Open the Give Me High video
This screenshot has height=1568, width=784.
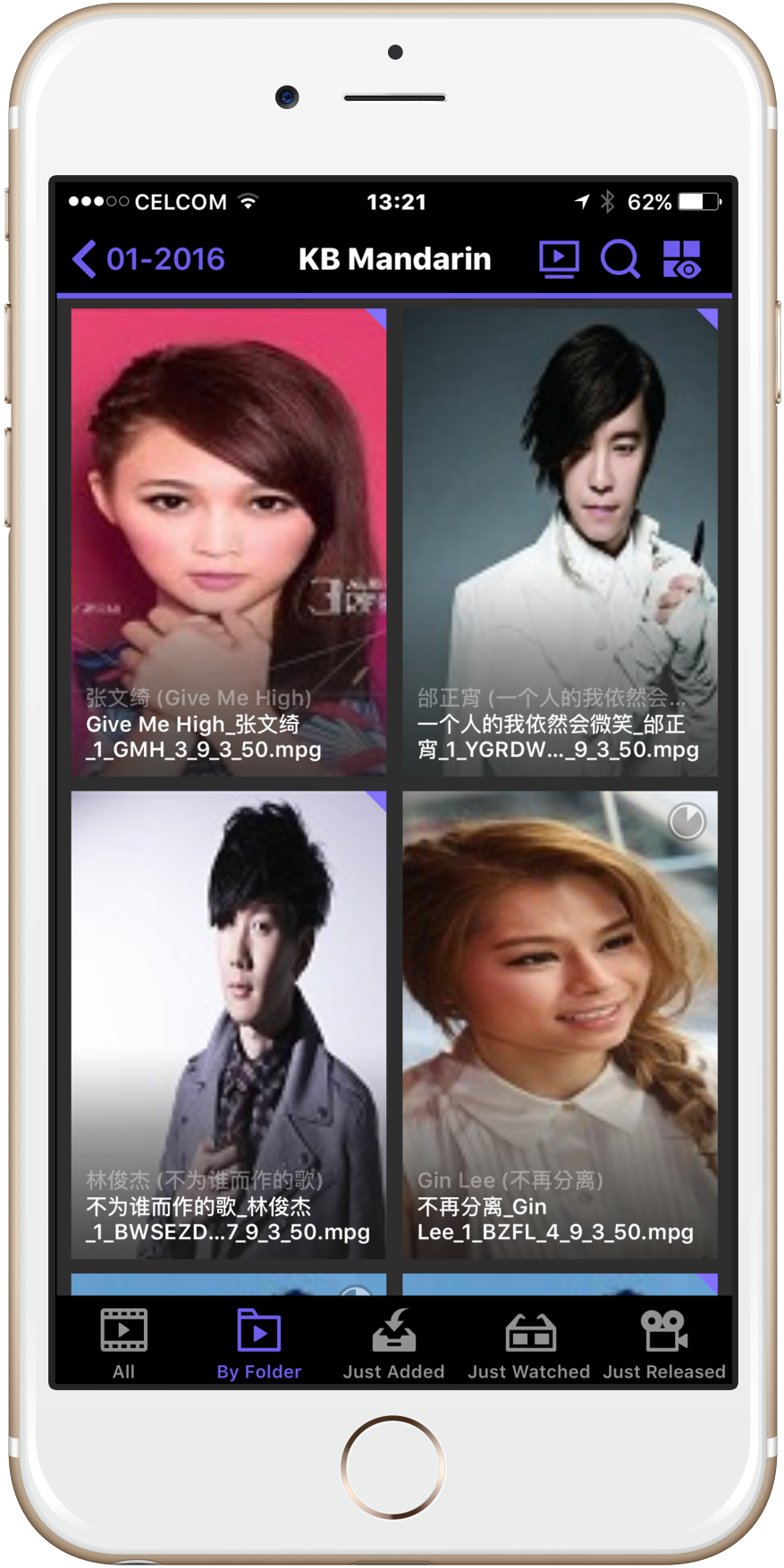click(x=229, y=541)
